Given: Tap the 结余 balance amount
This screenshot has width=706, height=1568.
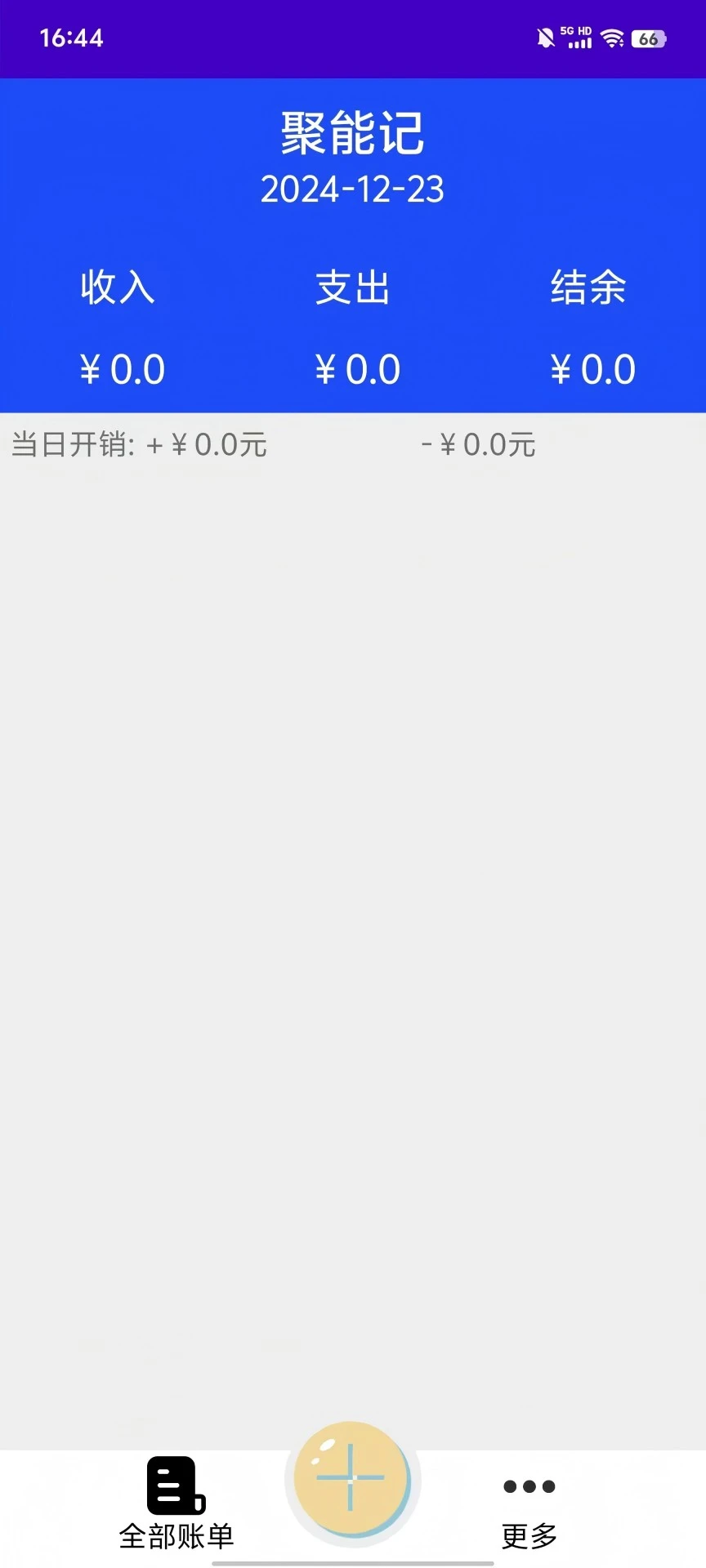Looking at the screenshot, I should [x=592, y=368].
